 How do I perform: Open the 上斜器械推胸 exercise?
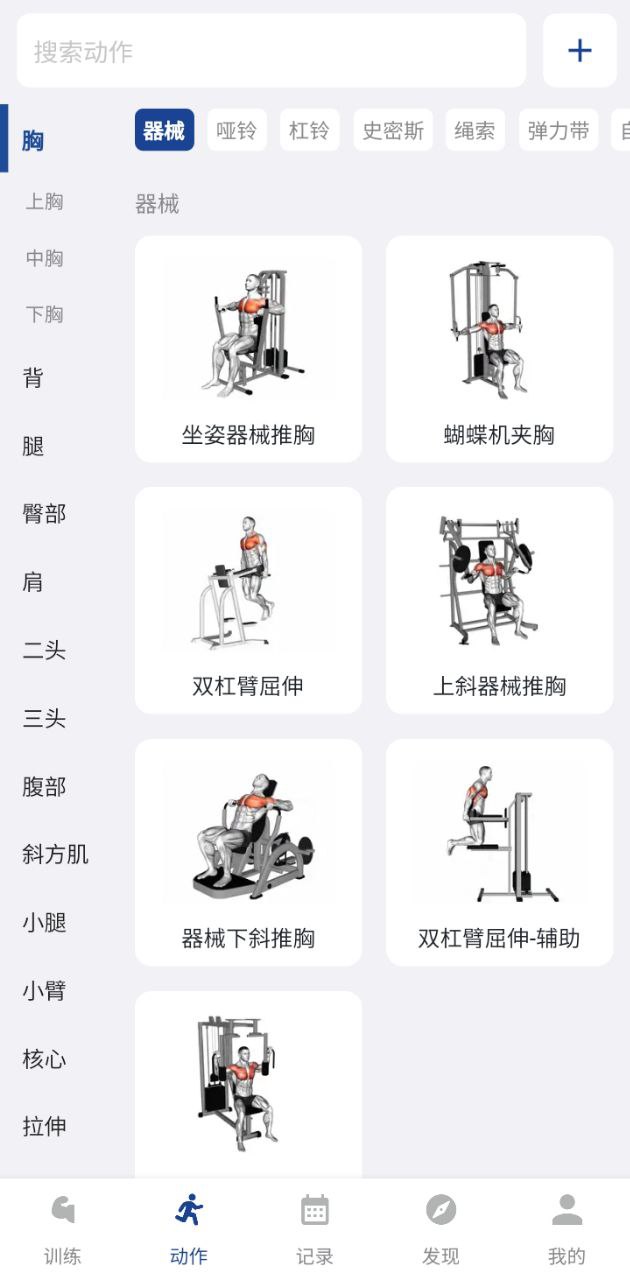pos(499,600)
